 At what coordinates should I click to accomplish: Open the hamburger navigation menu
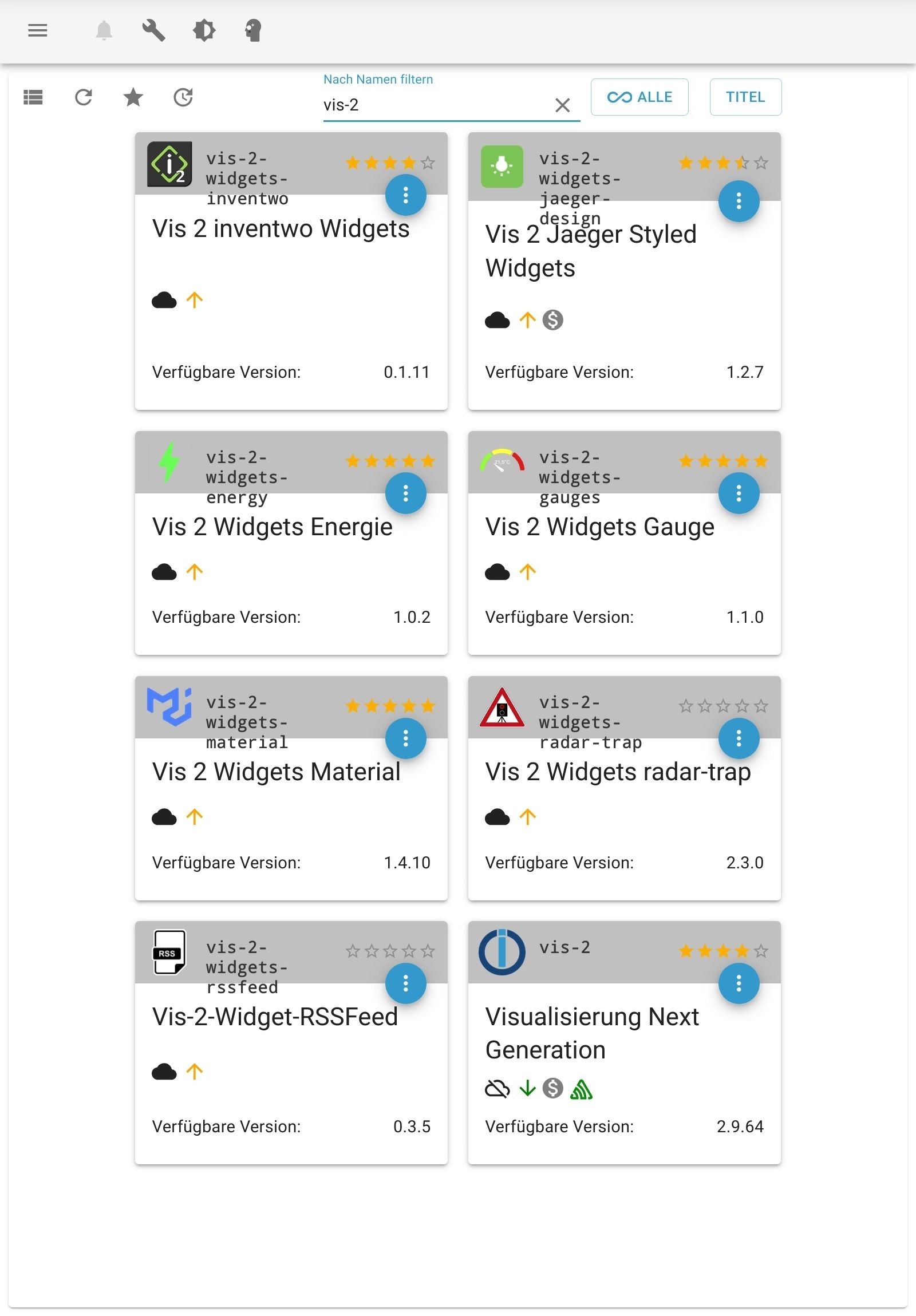point(37,30)
